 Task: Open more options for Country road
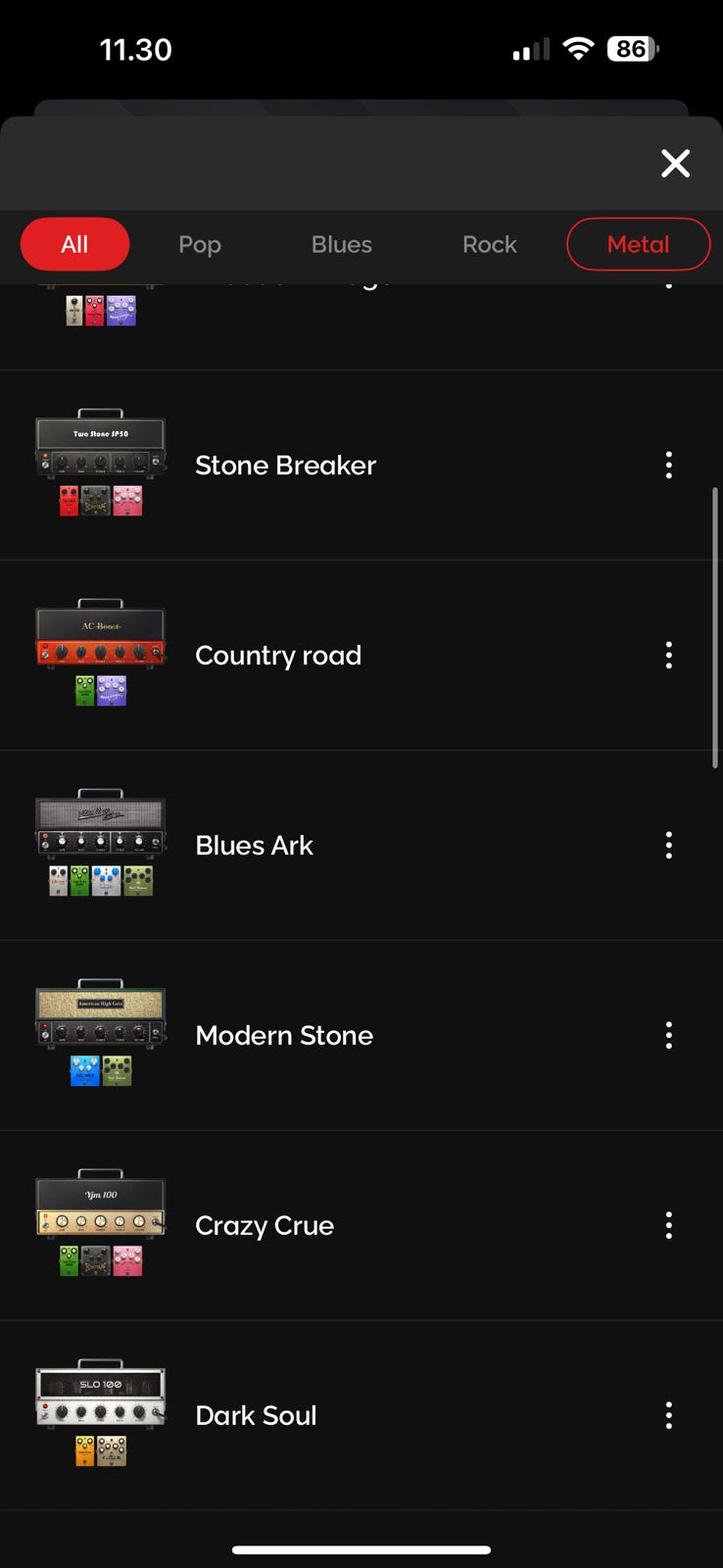coord(669,655)
